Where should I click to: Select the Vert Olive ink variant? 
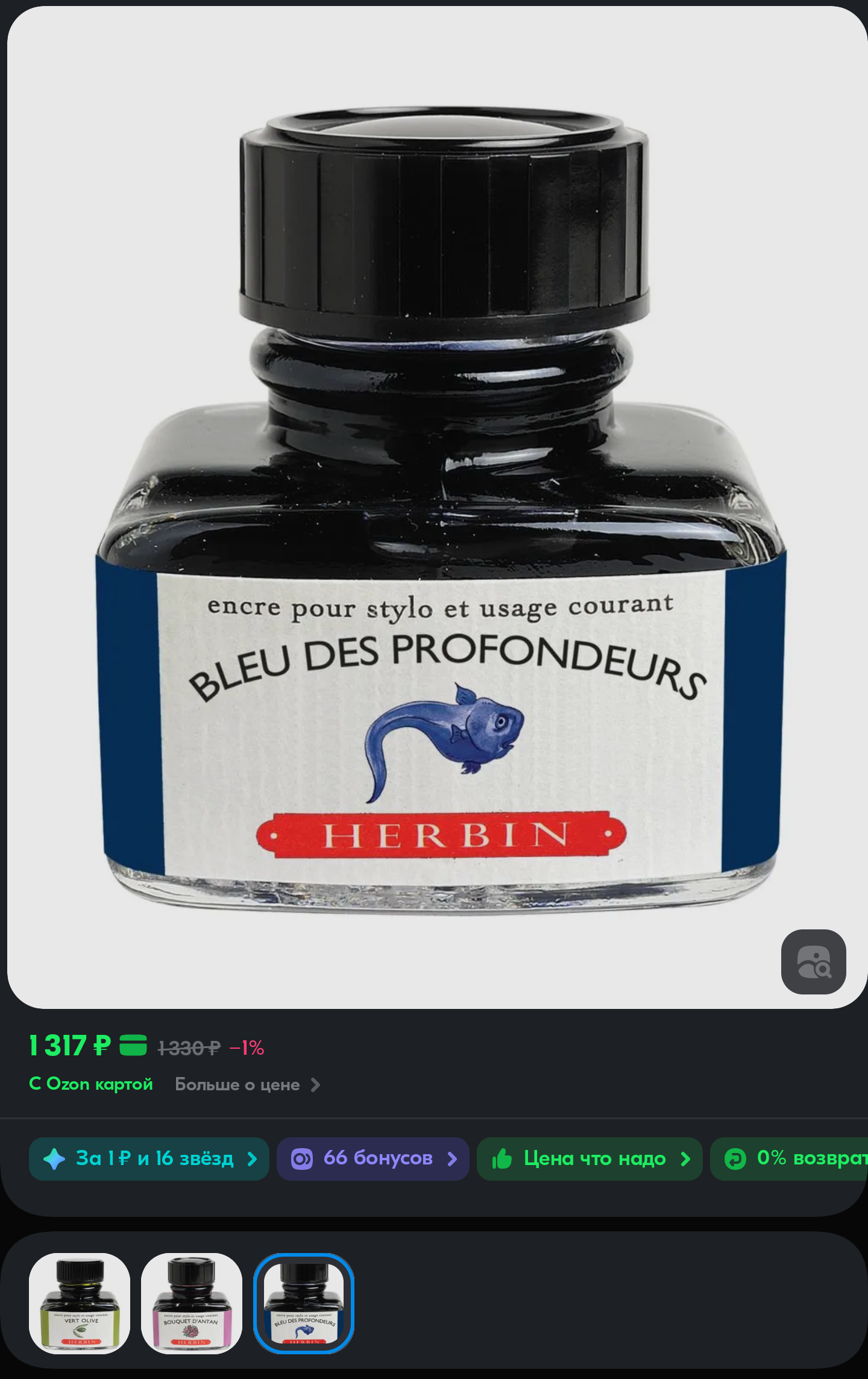click(x=80, y=1303)
